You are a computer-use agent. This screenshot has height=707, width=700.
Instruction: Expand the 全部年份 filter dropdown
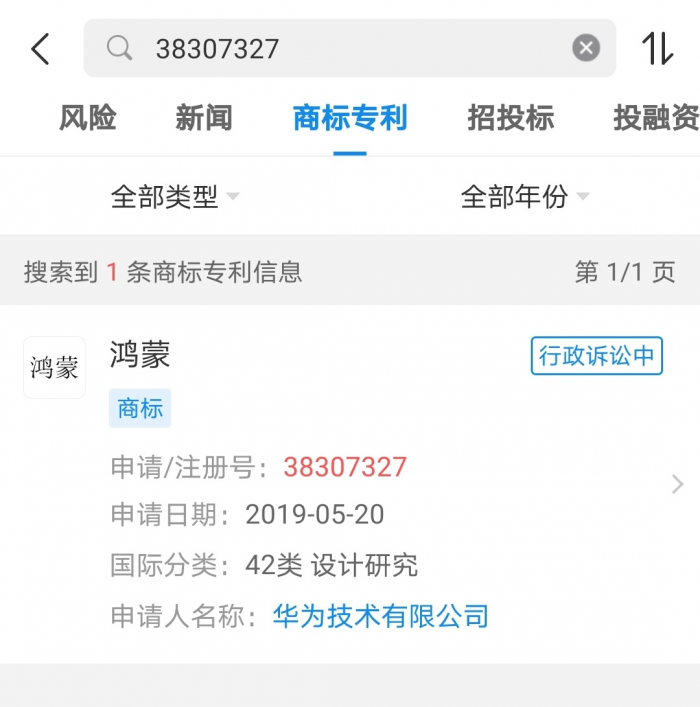[x=524, y=197]
